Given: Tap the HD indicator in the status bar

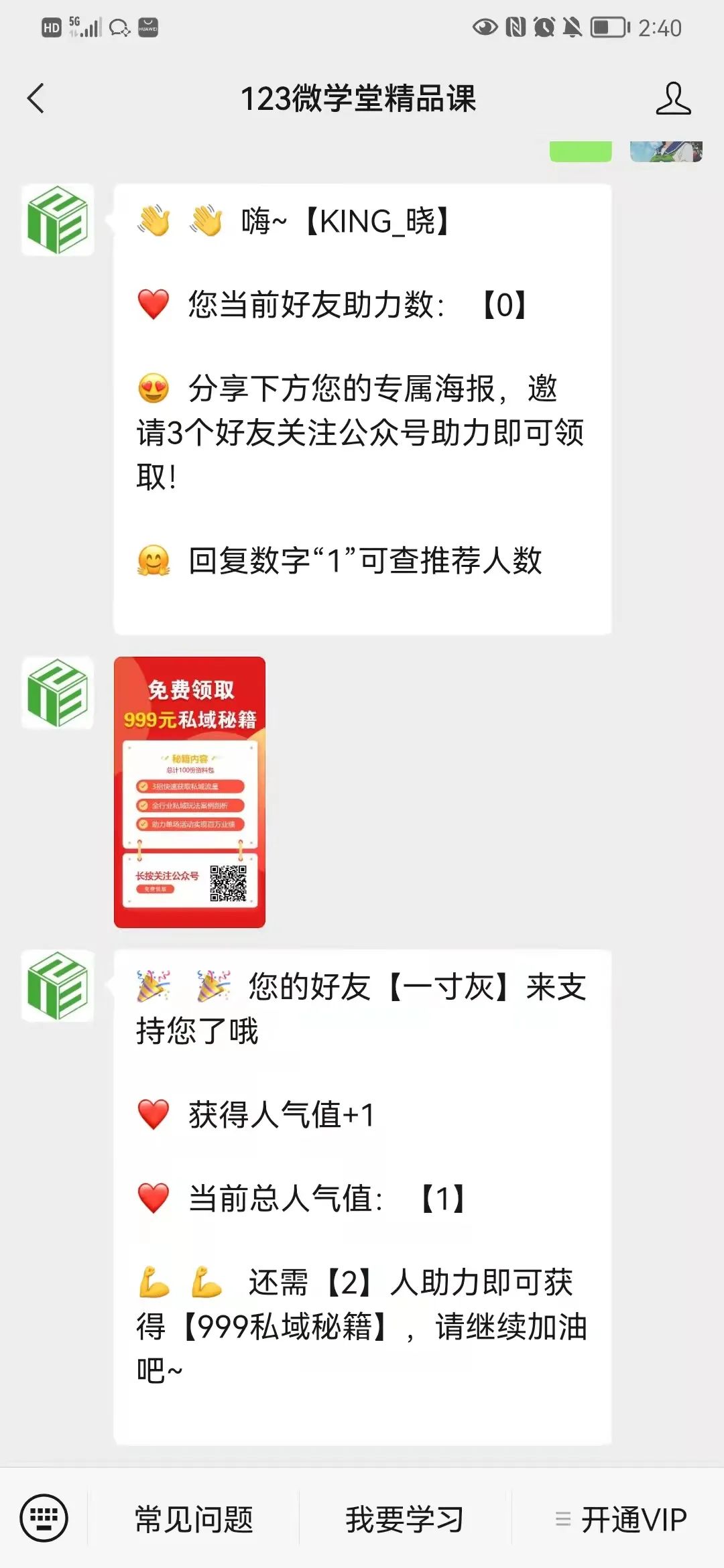Looking at the screenshot, I should (x=51, y=27).
